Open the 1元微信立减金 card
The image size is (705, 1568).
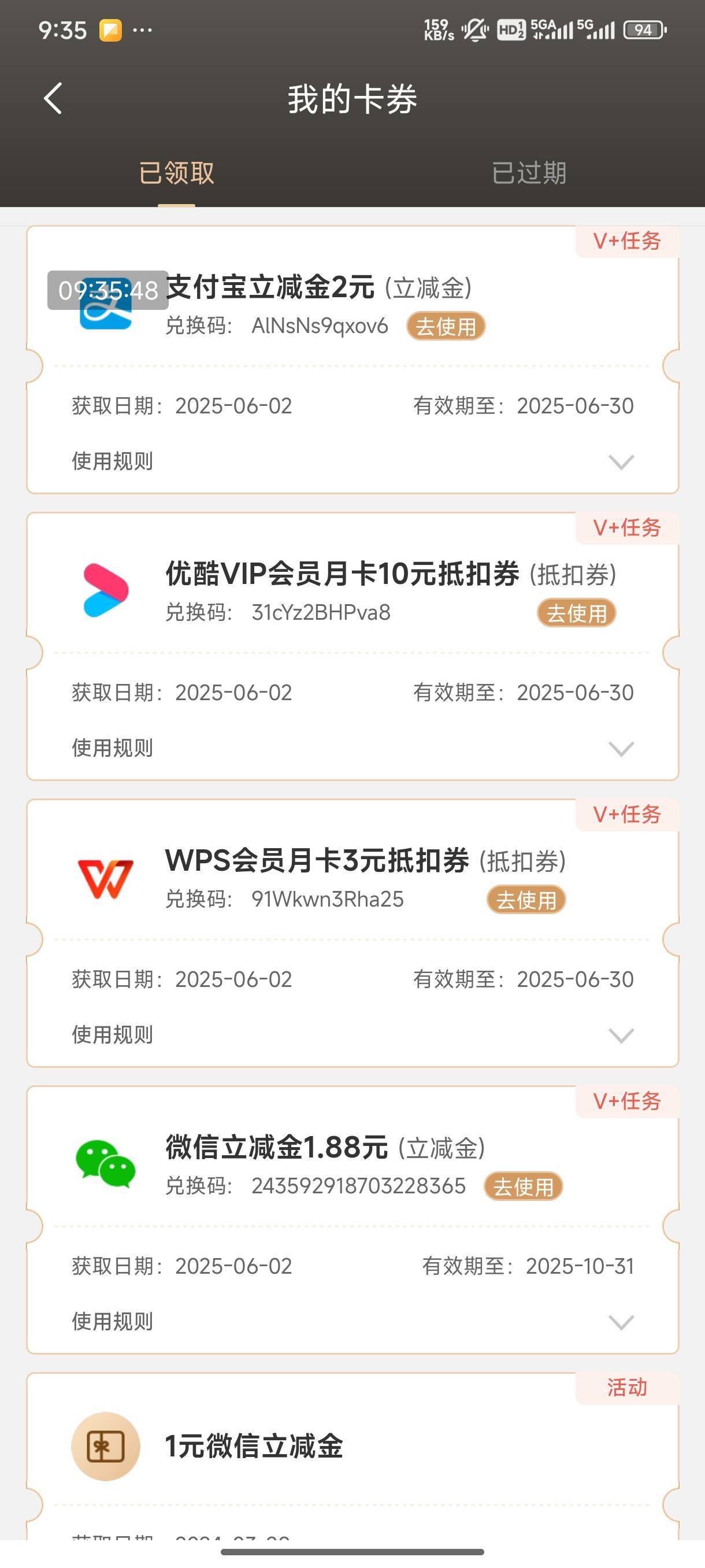[x=353, y=1456]
